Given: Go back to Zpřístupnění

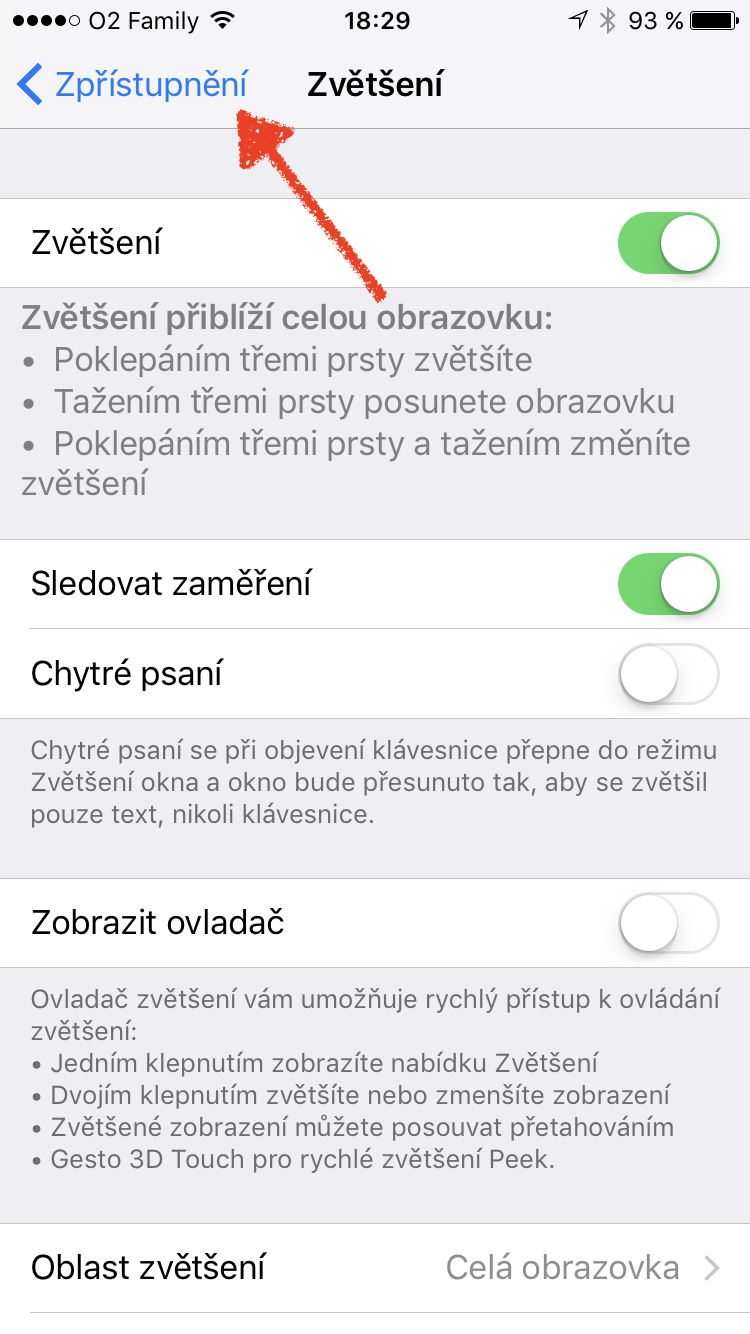Looking at the screenshot, I should (x=133, y=85).
